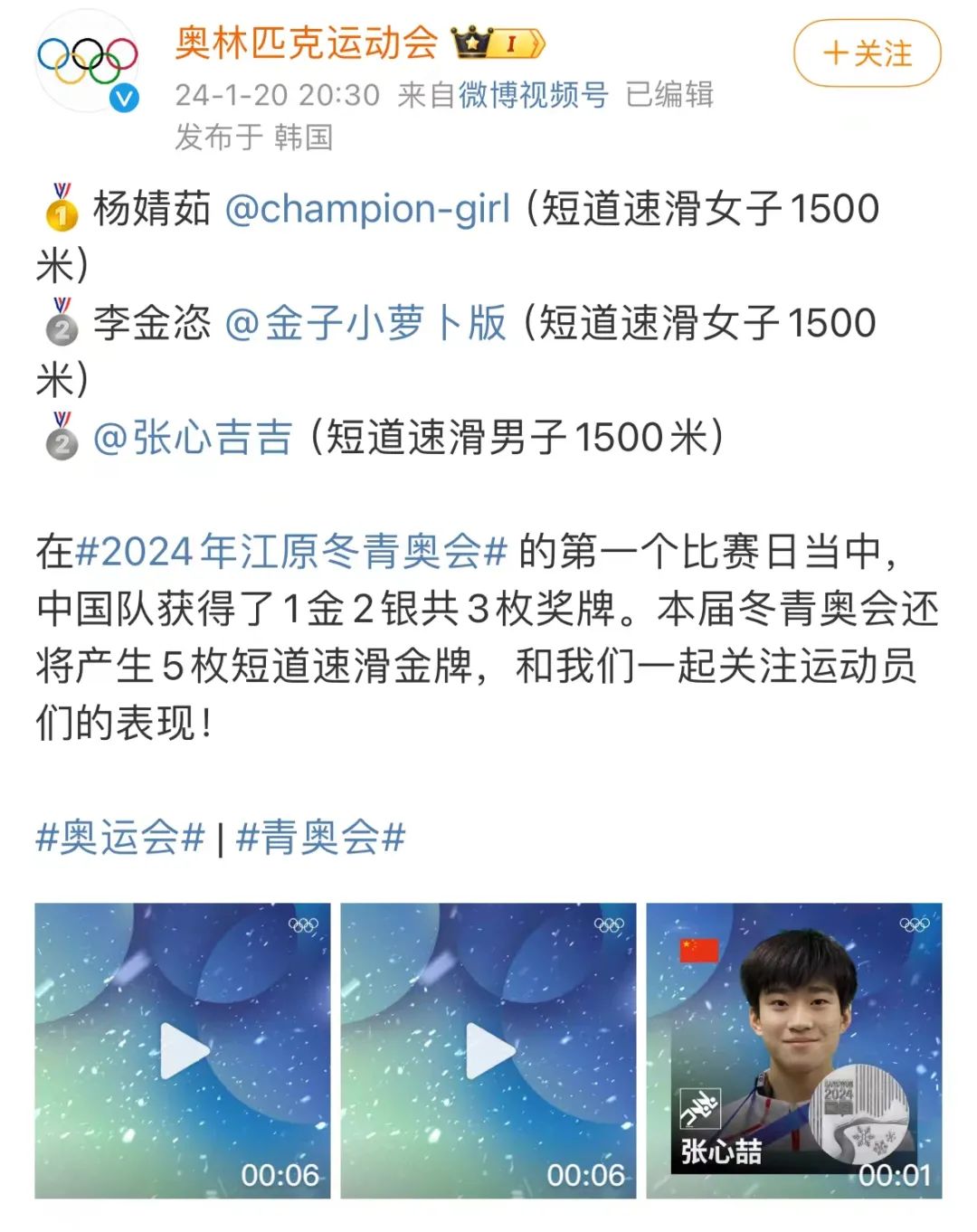View the #奥运会# hashtag

(x=120, y=837)
